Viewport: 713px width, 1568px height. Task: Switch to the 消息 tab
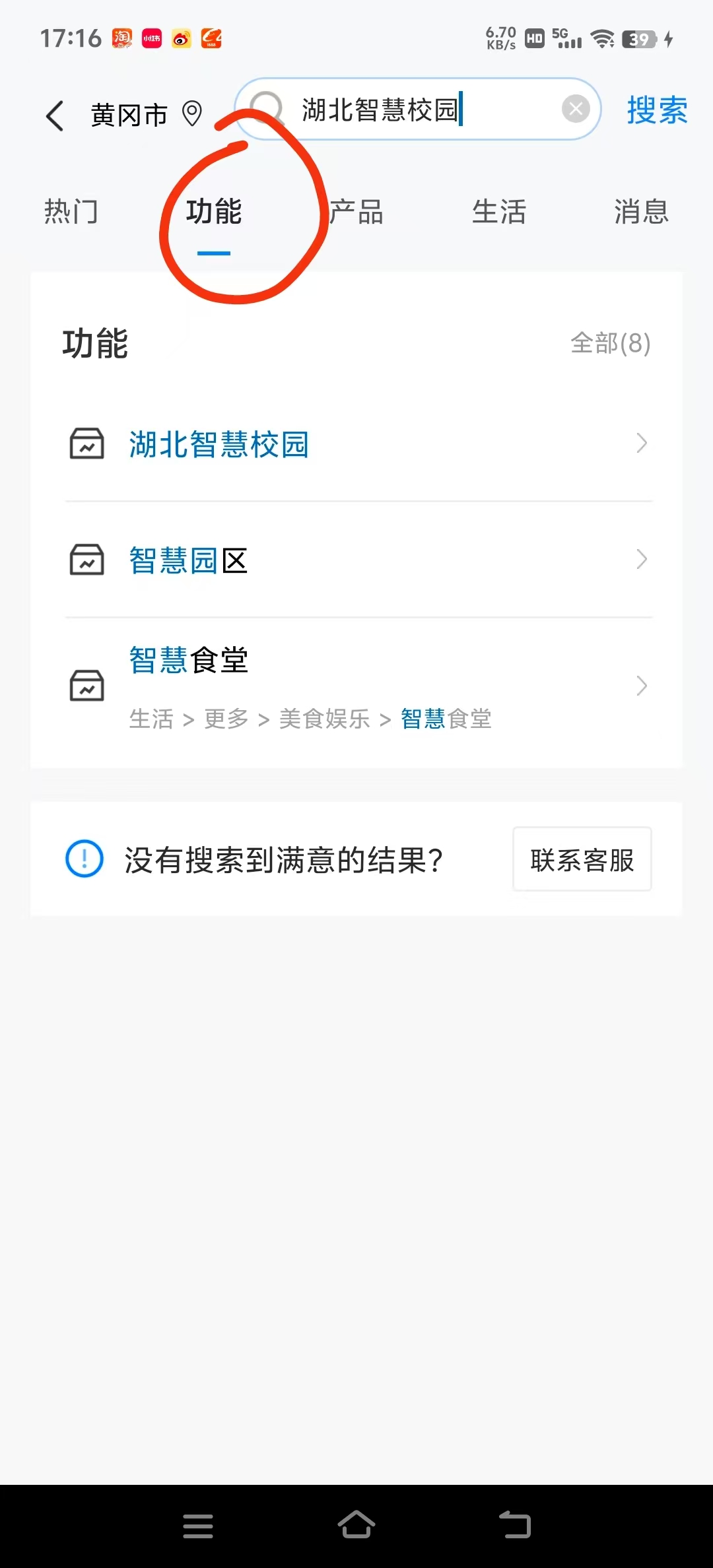640,211
